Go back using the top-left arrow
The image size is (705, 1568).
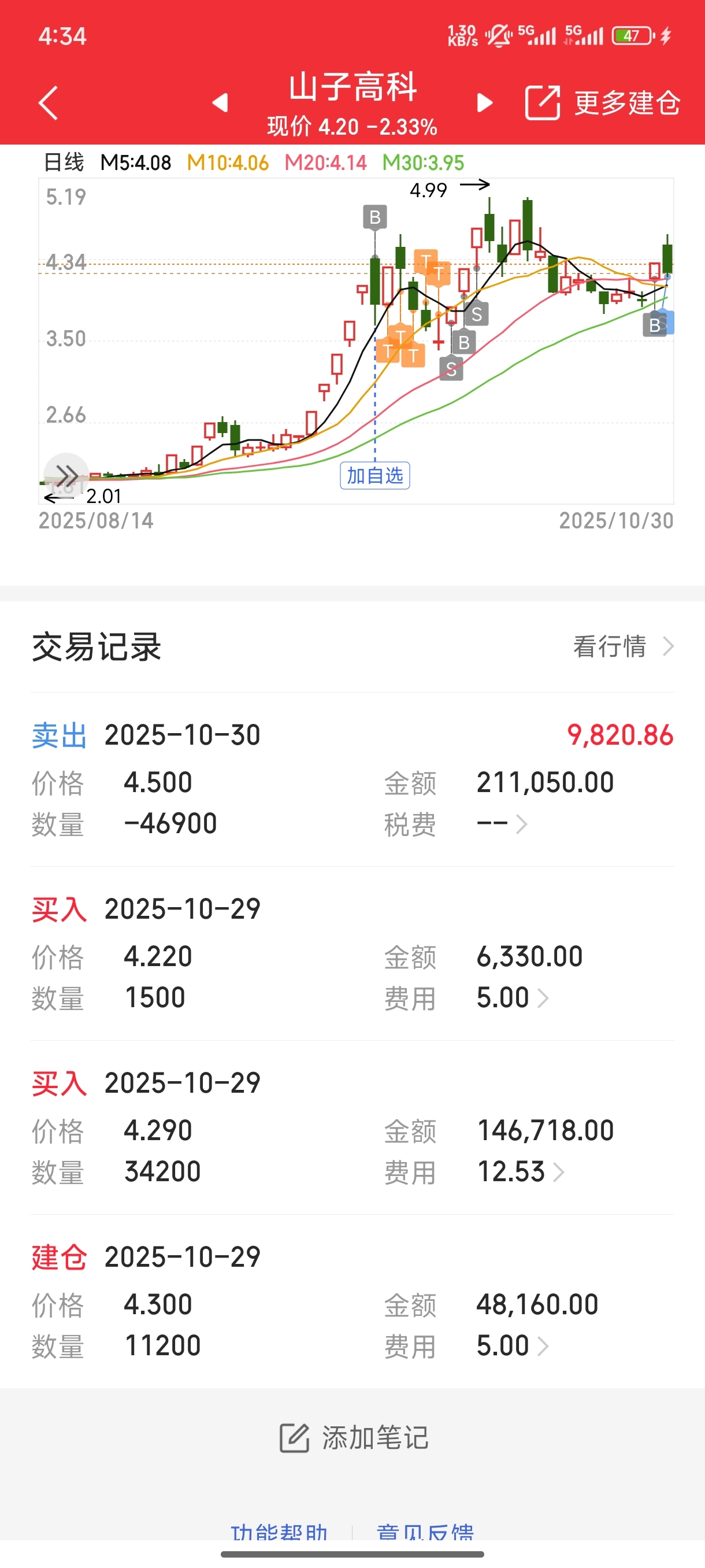(x=49, y=103)
